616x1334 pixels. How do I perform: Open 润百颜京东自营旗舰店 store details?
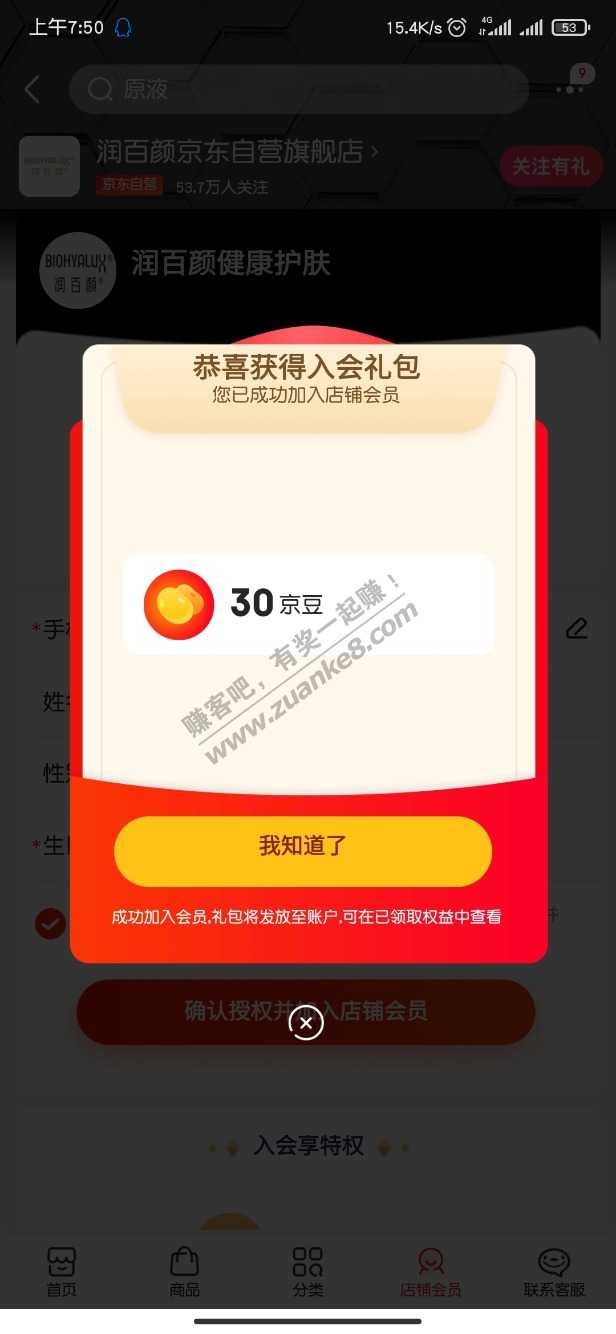click(237, 152)
